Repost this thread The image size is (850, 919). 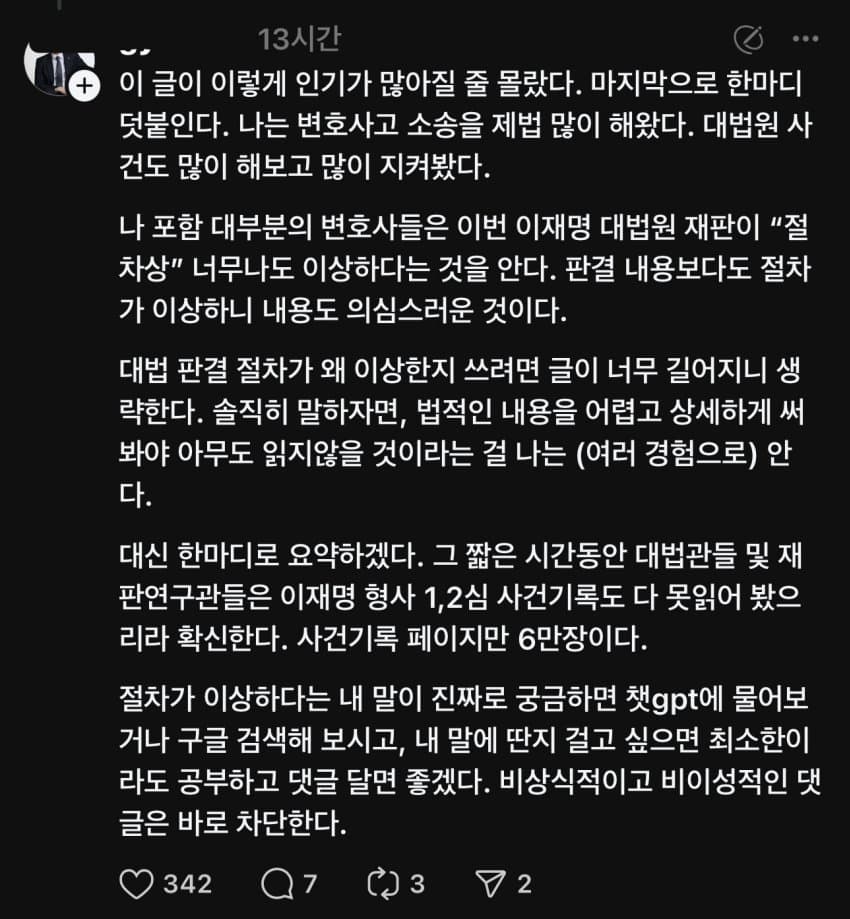tap(382, 883)
